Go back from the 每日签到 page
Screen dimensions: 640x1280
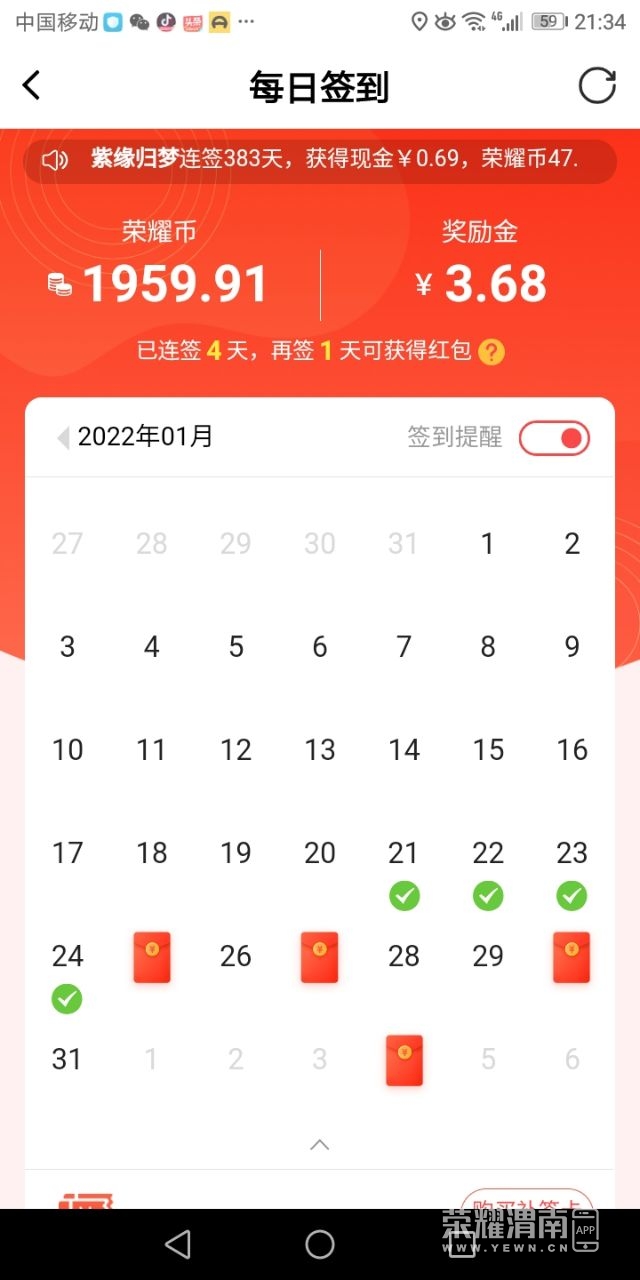click(x=32, y=86)
